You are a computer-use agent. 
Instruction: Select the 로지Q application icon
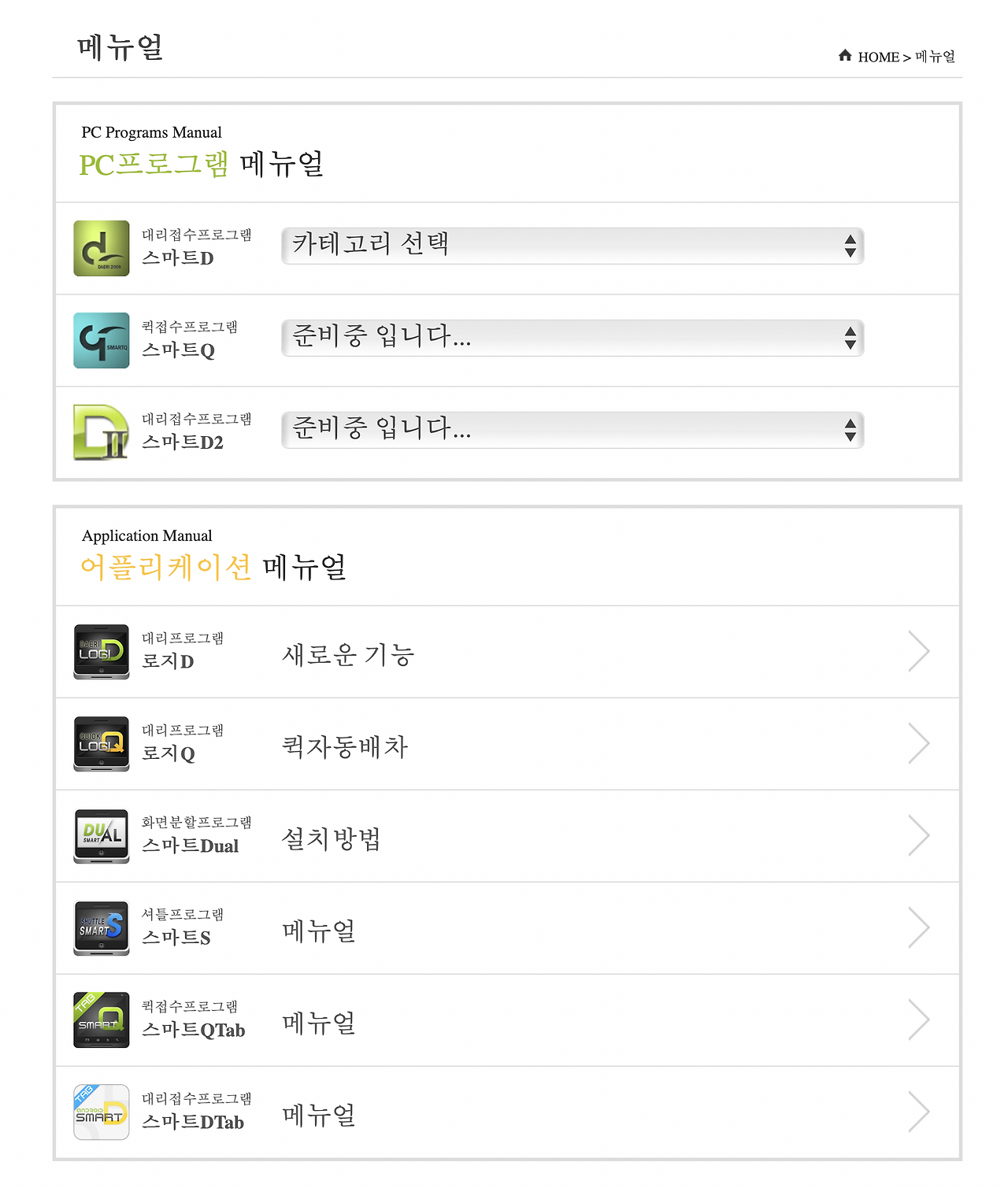101,743
